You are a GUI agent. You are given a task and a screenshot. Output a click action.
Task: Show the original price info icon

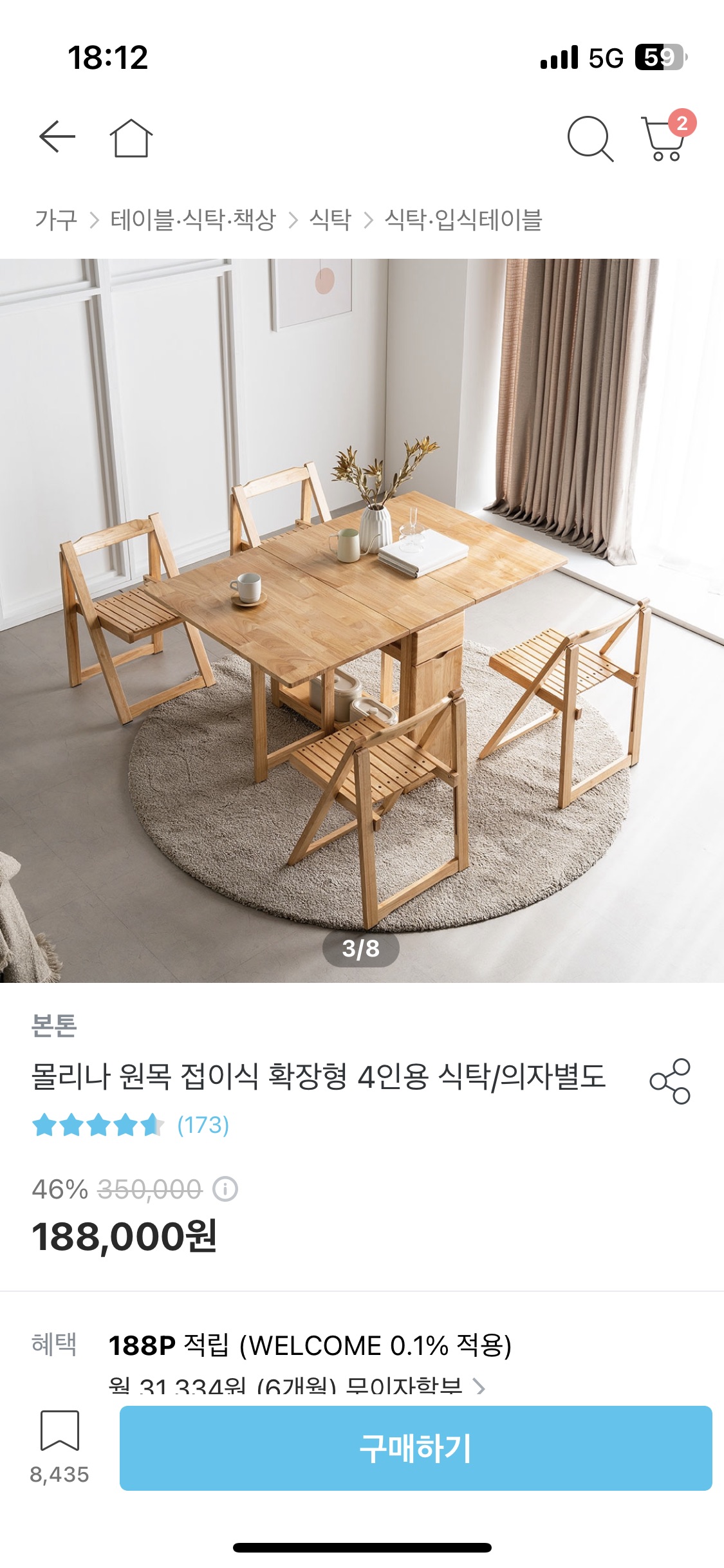click(225, 1189)
